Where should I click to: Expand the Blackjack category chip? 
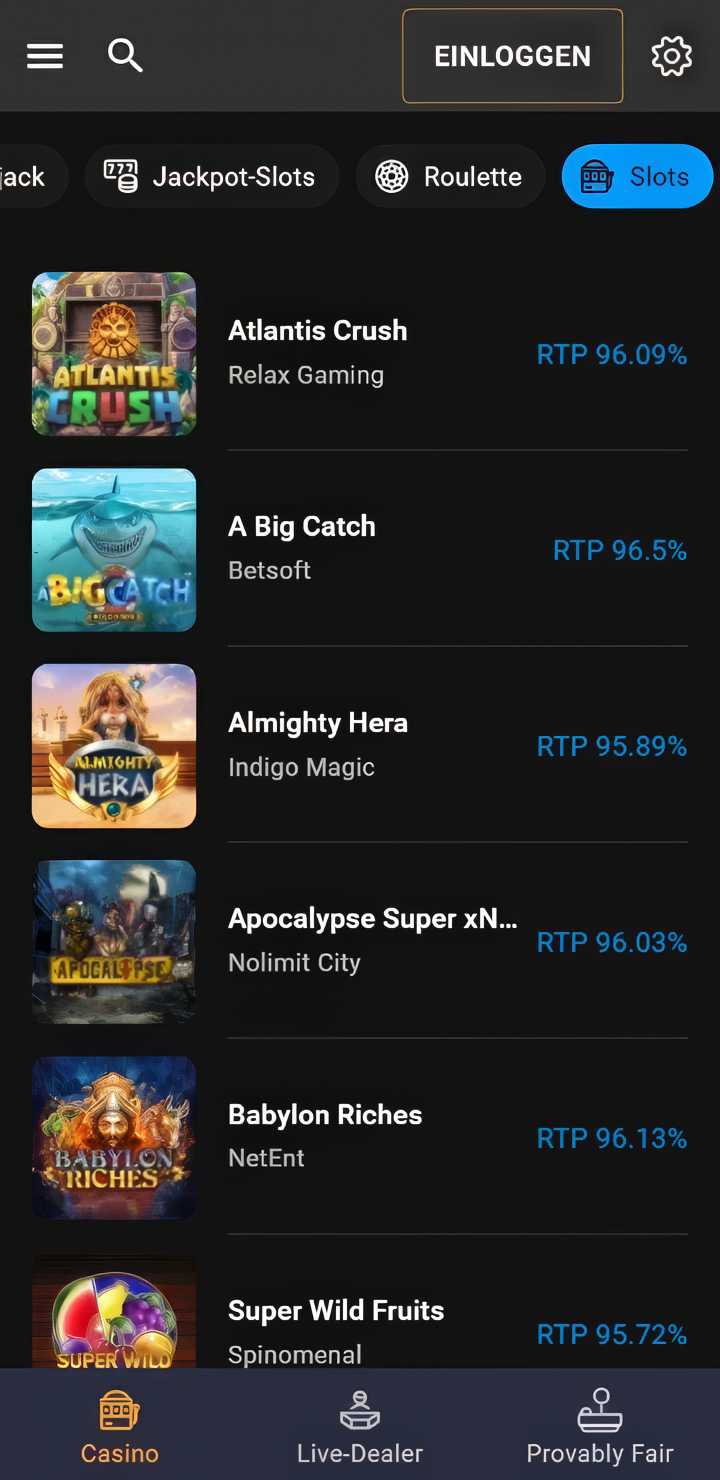tap(22, 176)
